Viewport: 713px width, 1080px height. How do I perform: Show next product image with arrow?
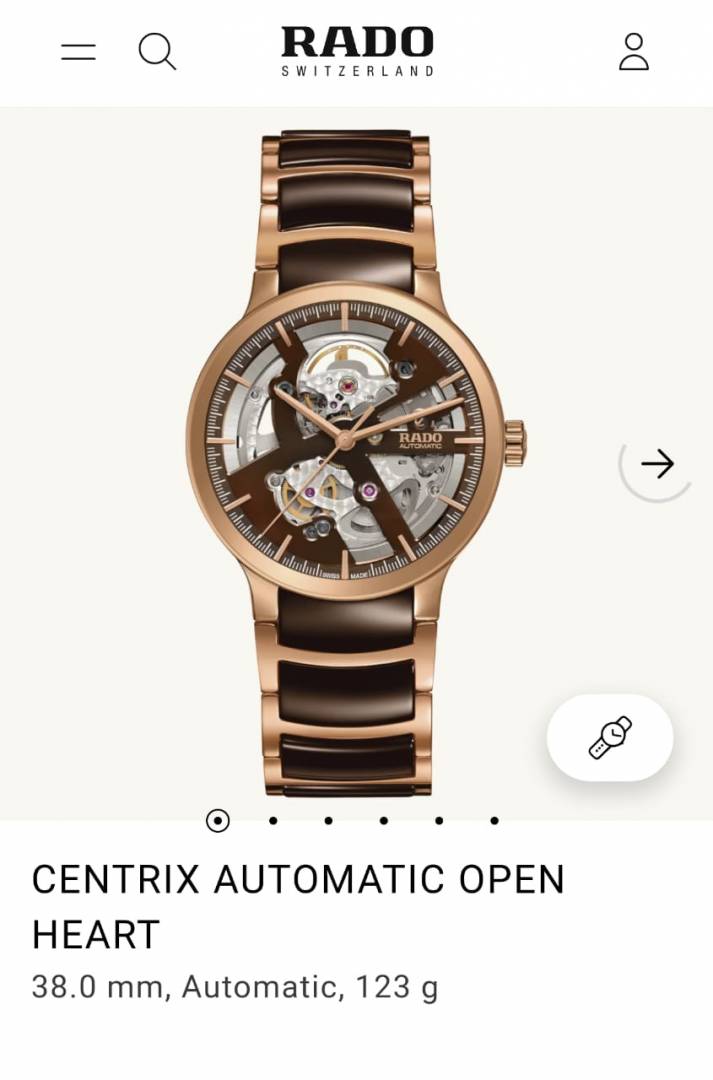[657, 463]
